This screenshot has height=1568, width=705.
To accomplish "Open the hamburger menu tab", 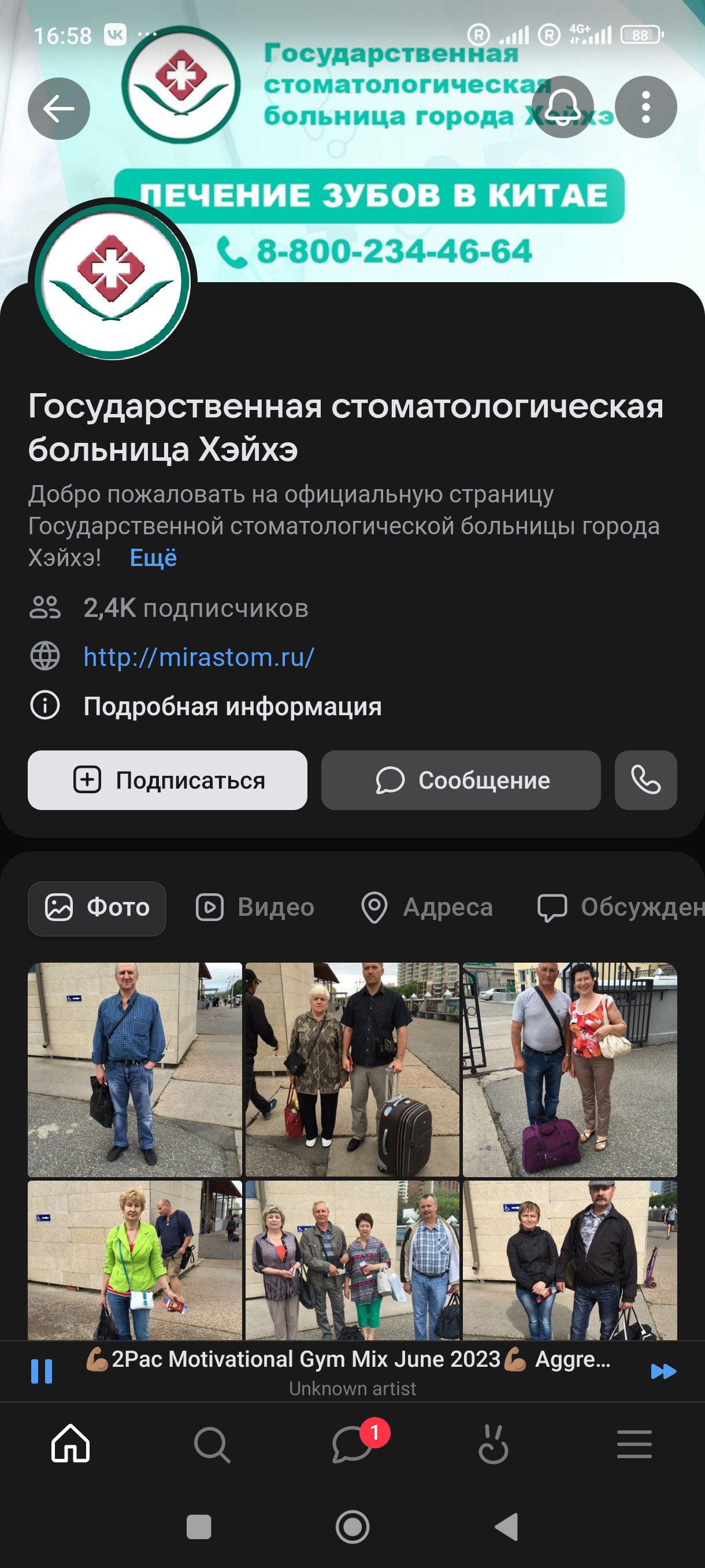I will (634, 1444).
